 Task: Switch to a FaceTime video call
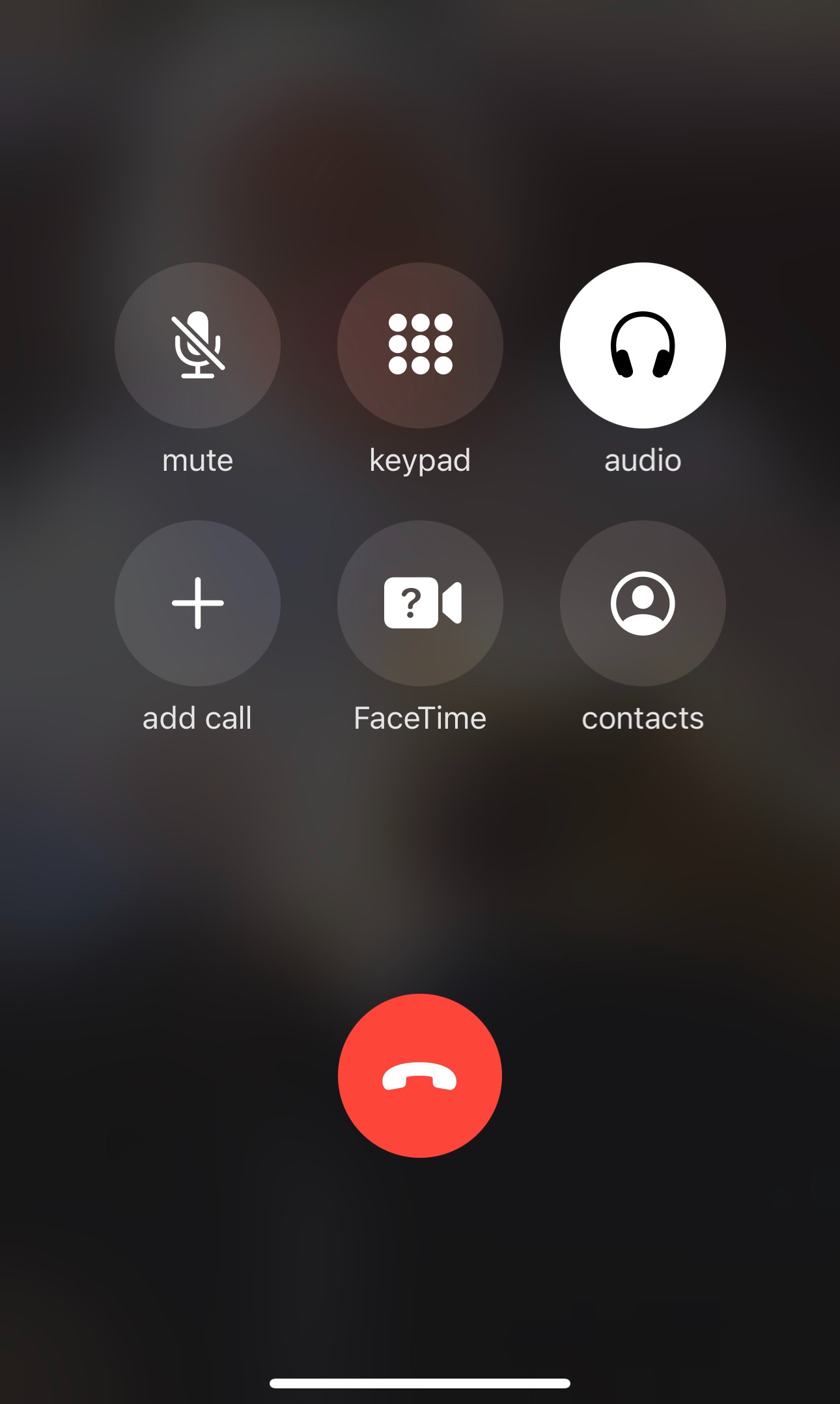point(420,603)
